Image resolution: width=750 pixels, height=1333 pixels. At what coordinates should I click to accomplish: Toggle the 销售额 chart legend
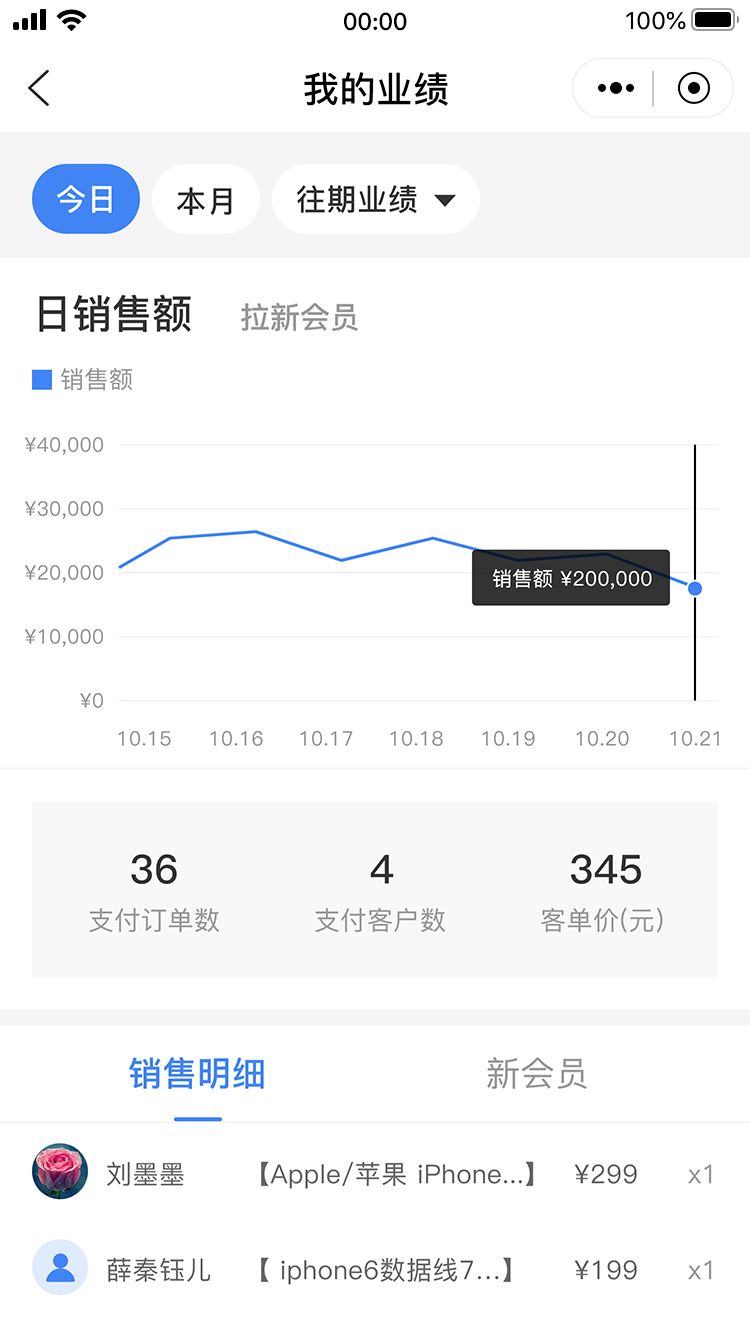(83, 379)
